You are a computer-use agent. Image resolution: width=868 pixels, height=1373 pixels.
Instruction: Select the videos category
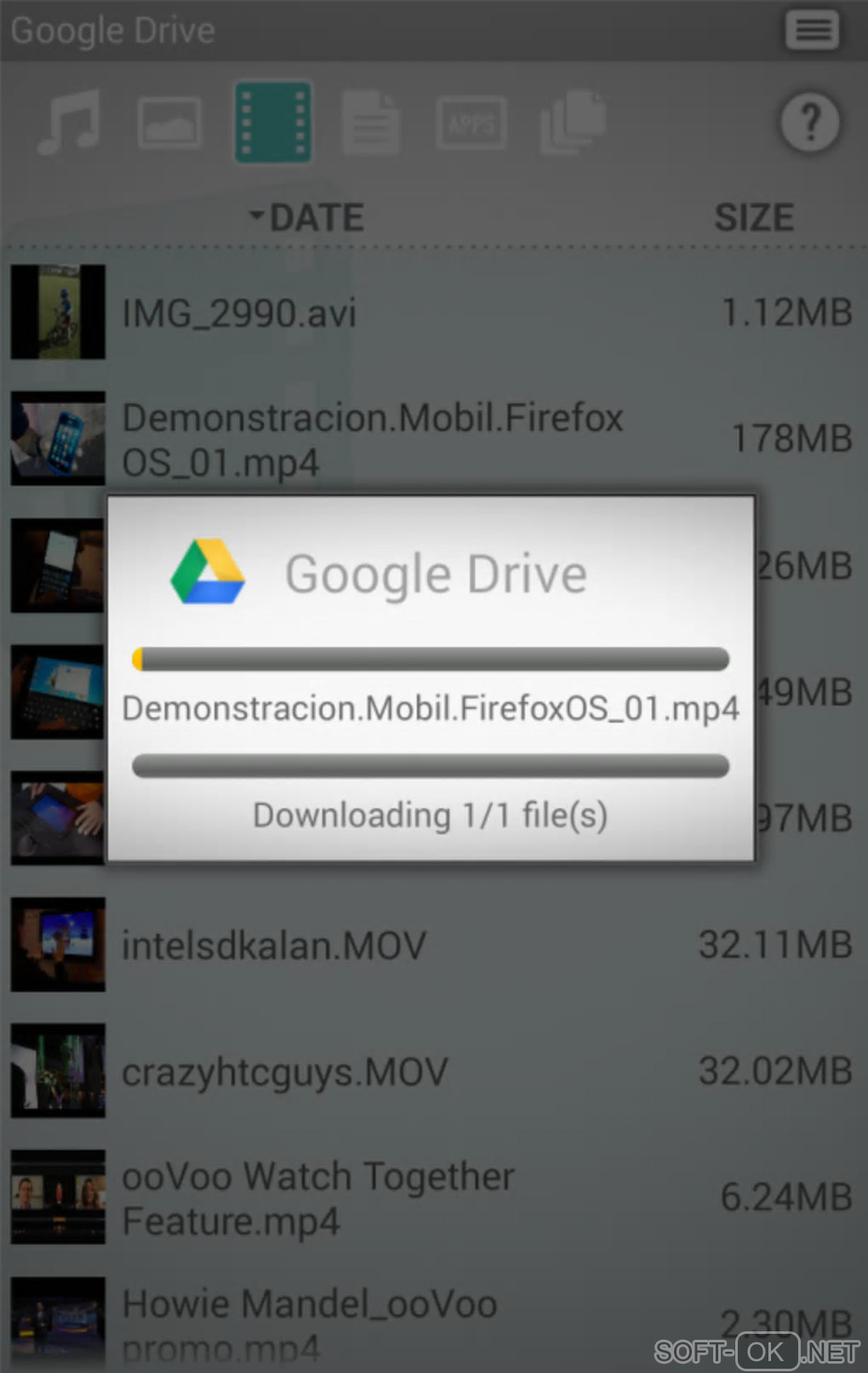coord(272,123)
